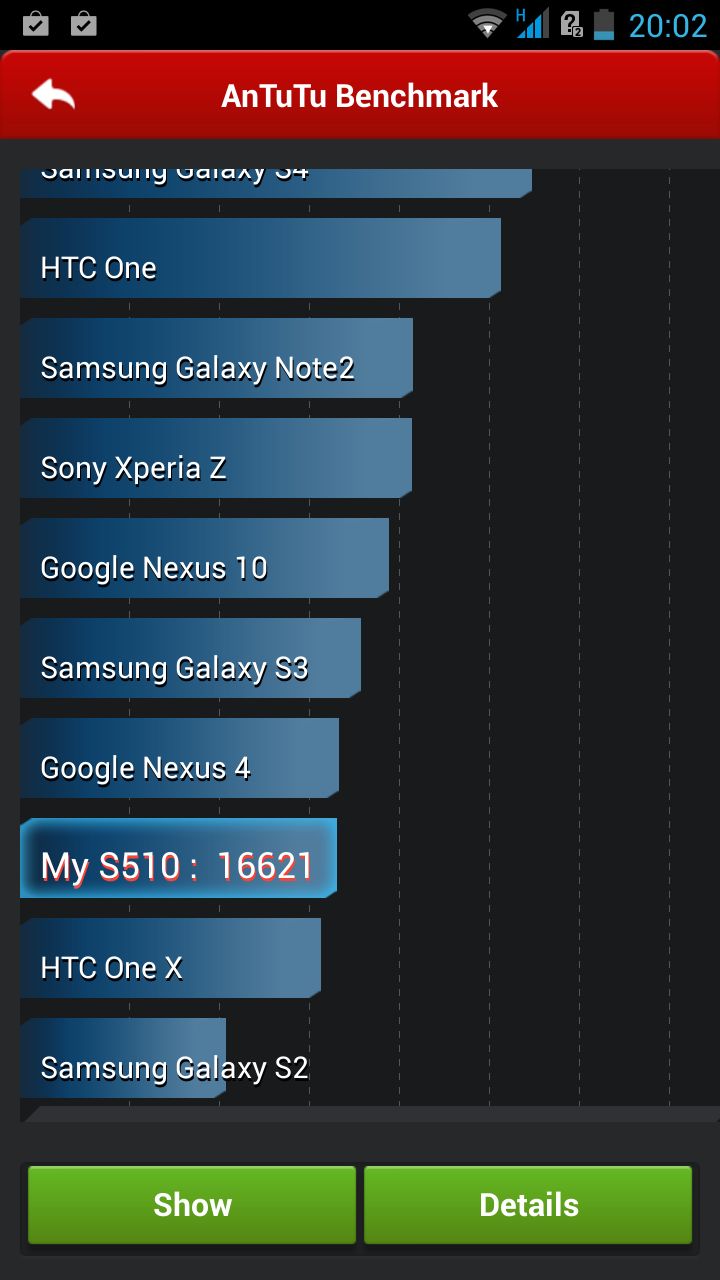Go back using the header arrow
The image size is (720, 1280).
53,95
